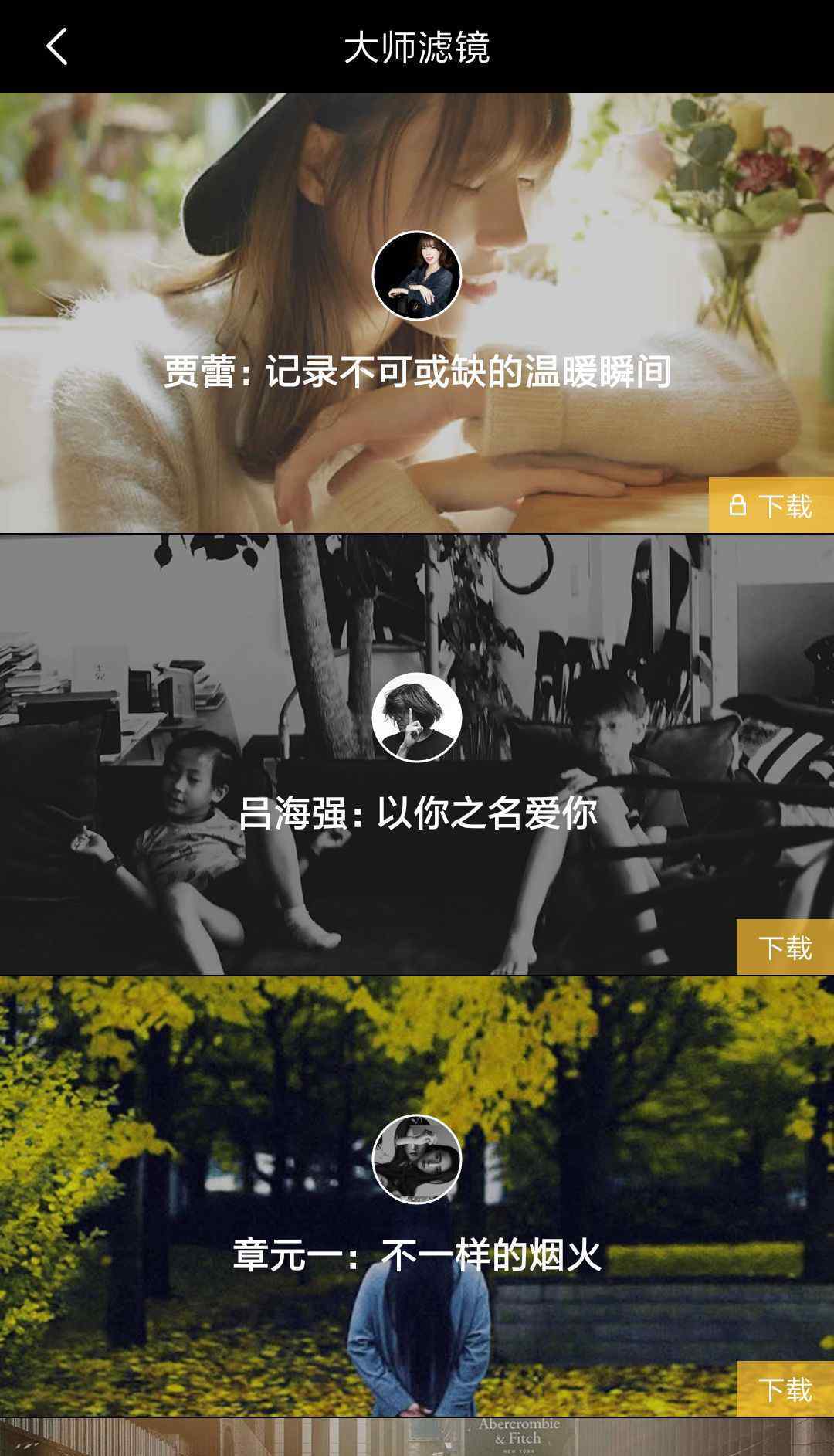Download the locked 贾蕾 filter

[x=771, y=505]
